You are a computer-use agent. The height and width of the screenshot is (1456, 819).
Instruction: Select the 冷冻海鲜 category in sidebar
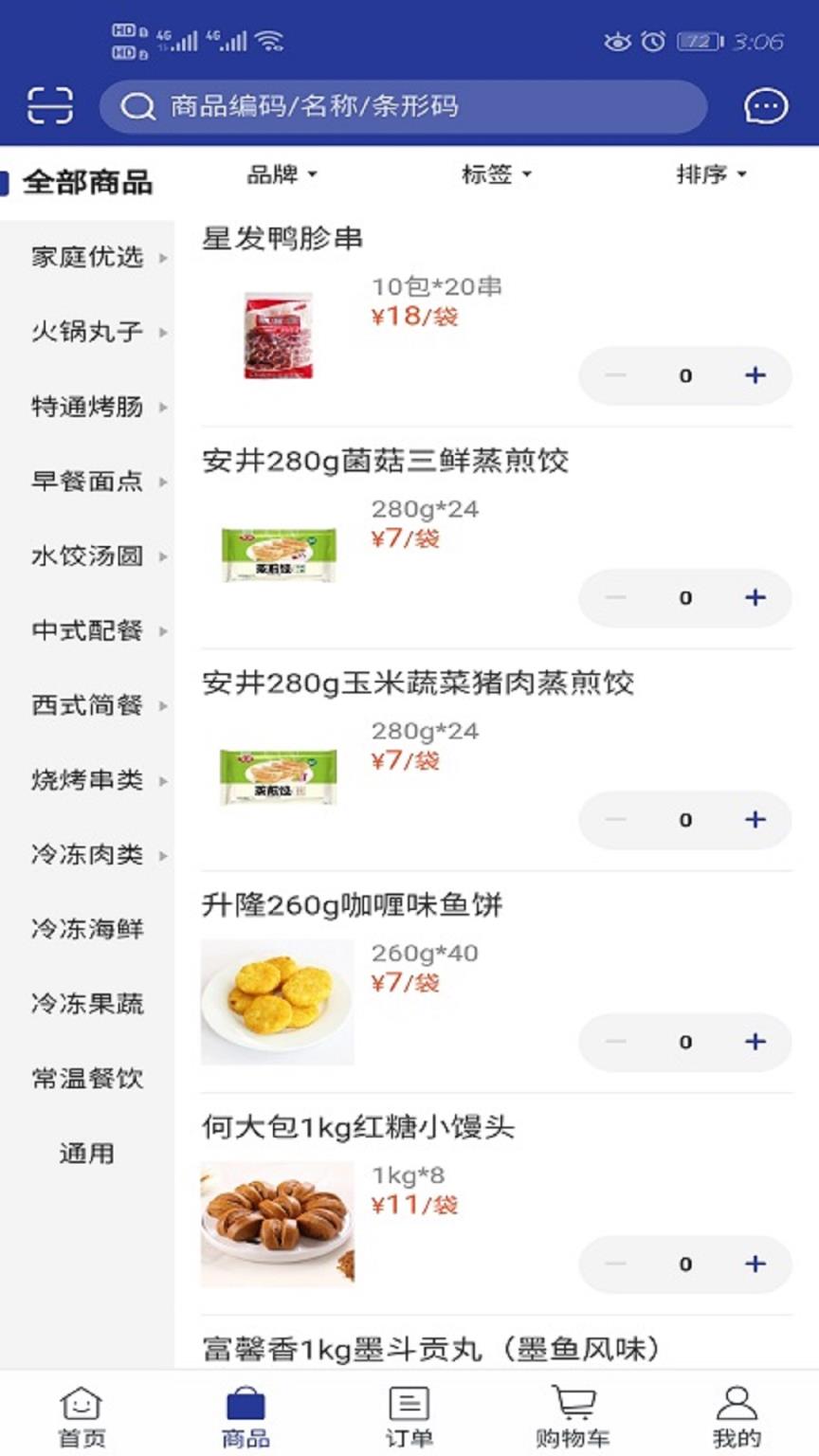tap(90, 930)
